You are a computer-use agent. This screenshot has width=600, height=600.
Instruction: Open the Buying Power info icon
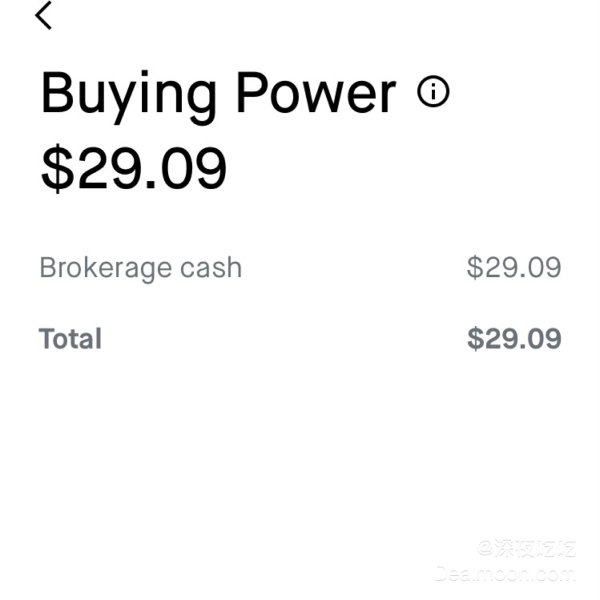point(433,93)
